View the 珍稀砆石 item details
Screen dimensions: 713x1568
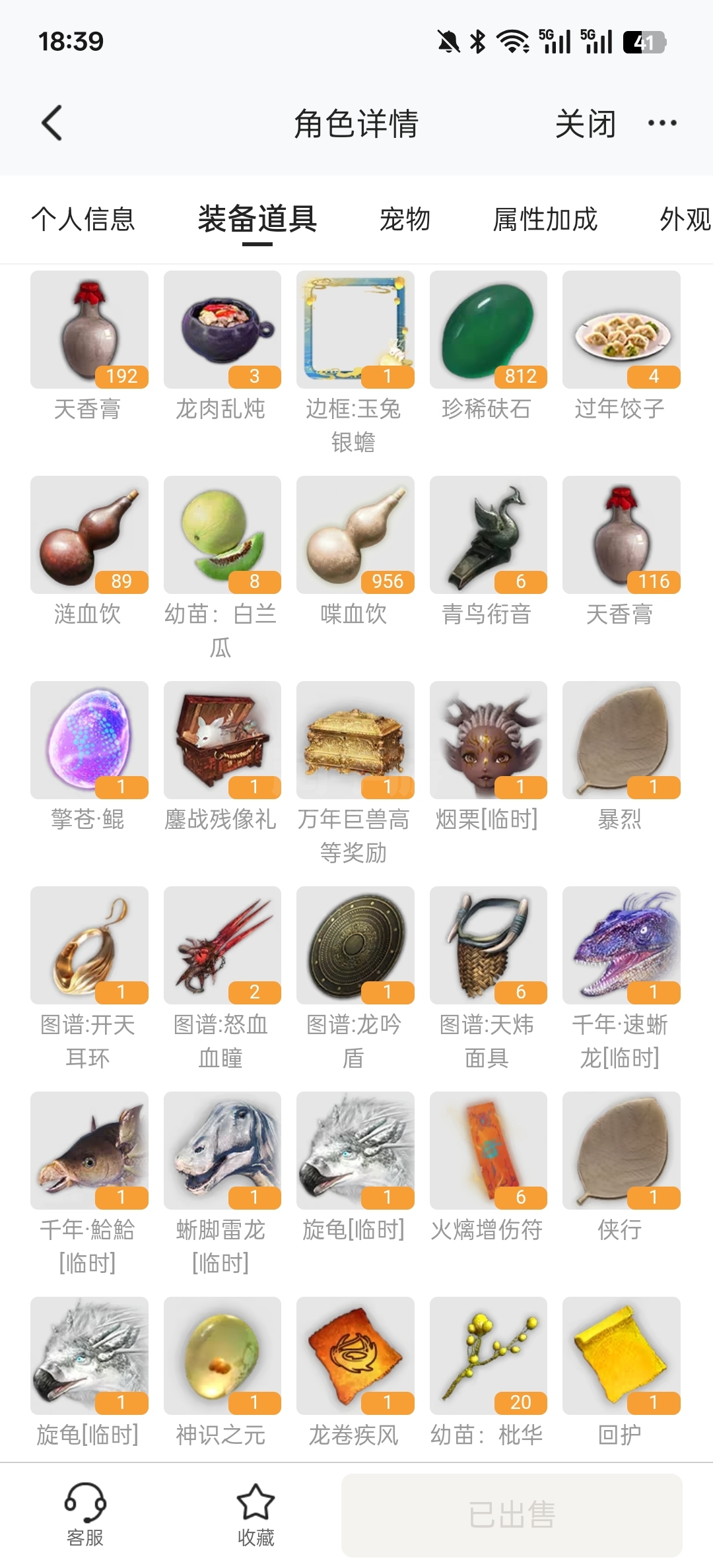tap(488, 330)
